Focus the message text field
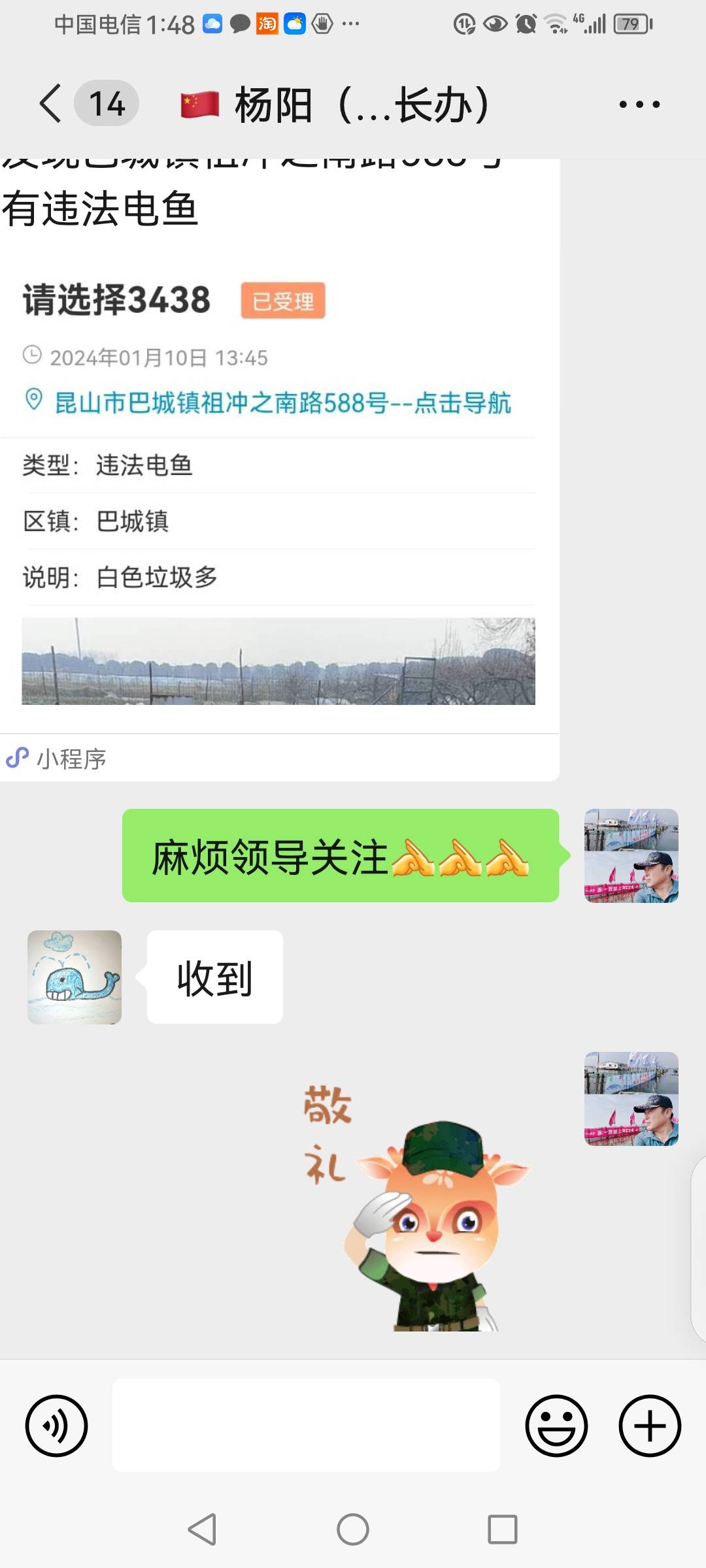The image size is (706, 1568). click(306, 1426)
